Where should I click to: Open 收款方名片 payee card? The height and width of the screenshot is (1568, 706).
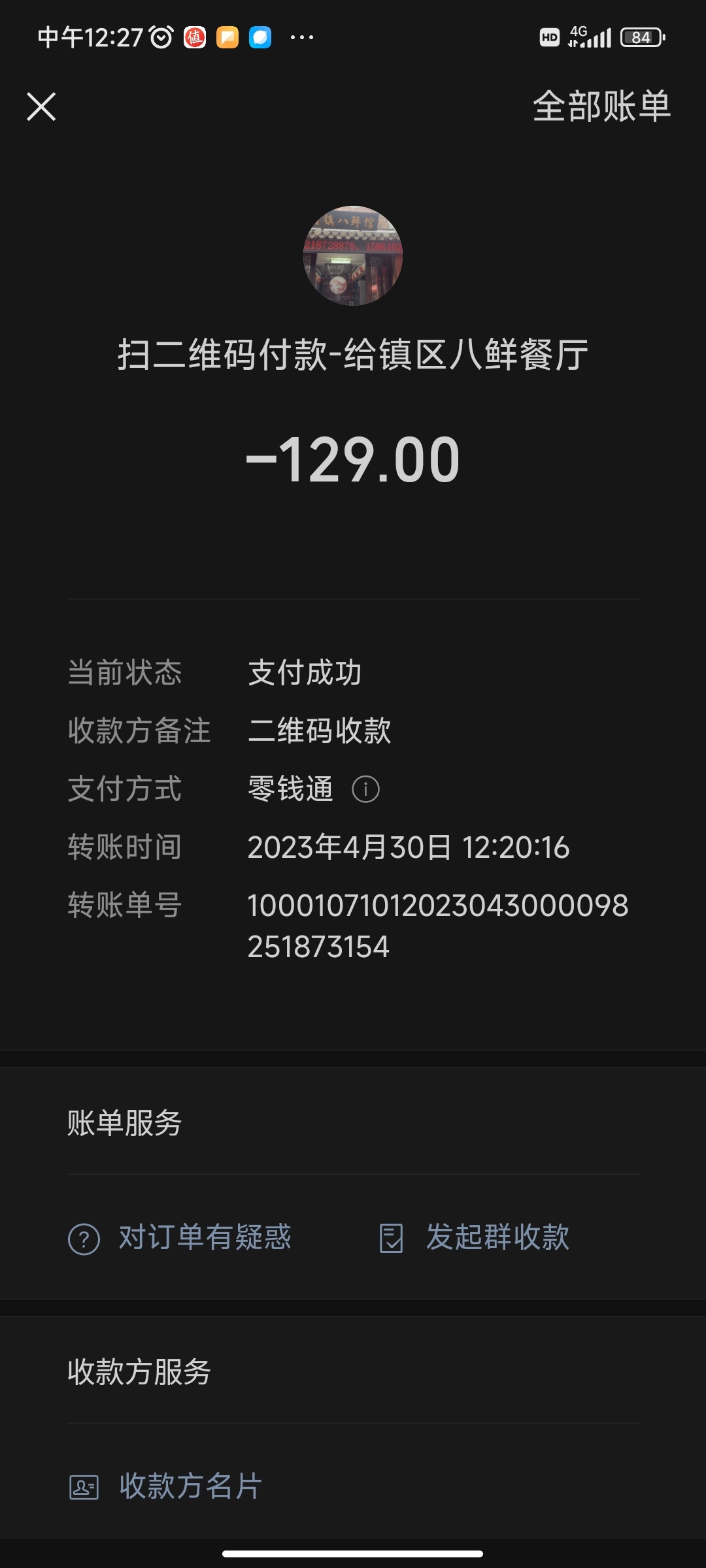tap(166, 1486)
